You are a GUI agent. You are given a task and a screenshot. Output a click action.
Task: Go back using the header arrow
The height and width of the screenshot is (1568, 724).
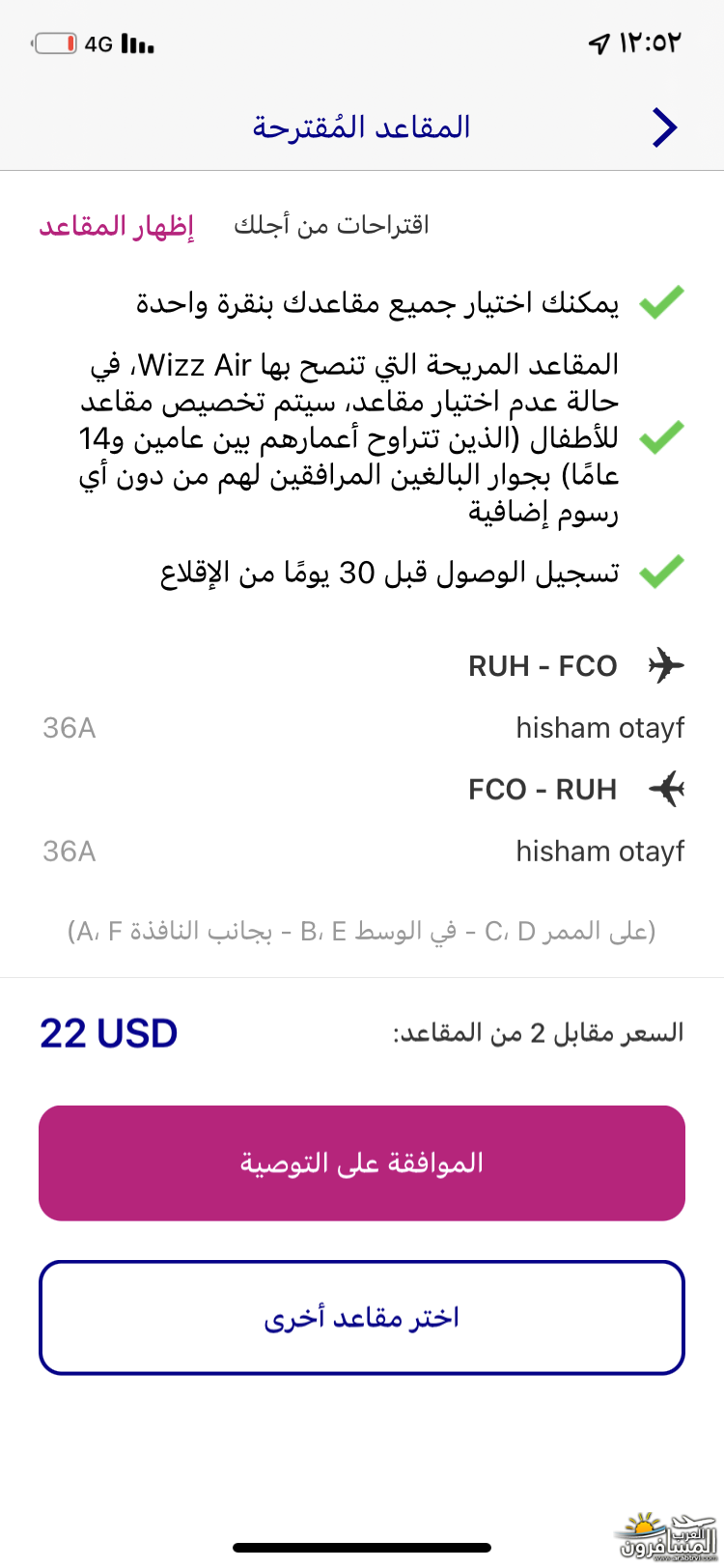click(665, 127)
